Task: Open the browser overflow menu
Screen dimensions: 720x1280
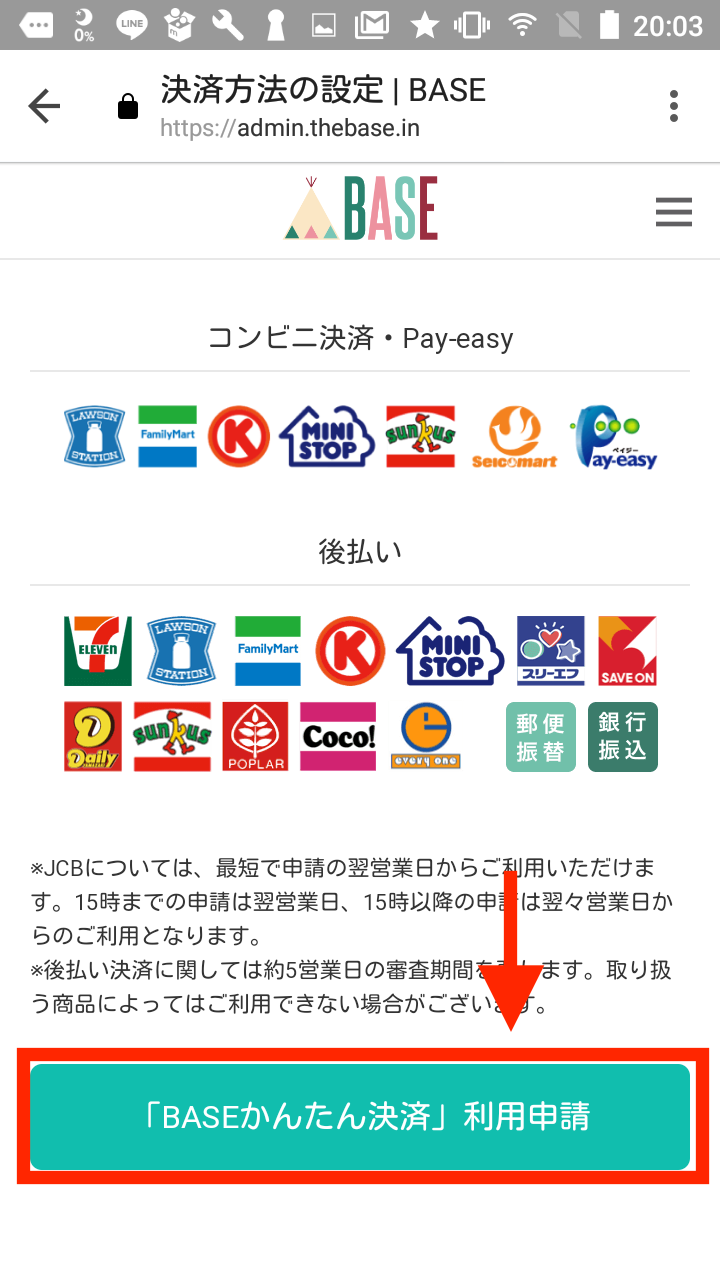Action: (x=674, y=106)
